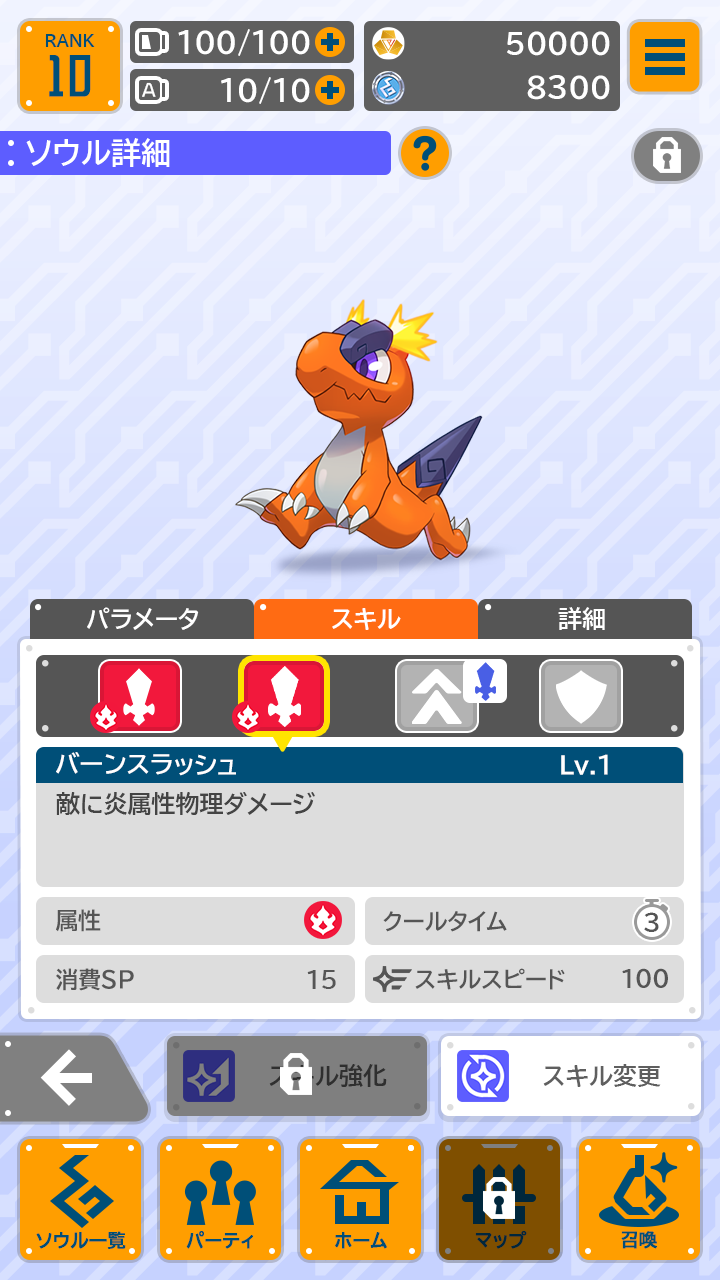Return to the ホーム screen
The width and height of the screenshot is (720, 1280).
[360, 1199]
